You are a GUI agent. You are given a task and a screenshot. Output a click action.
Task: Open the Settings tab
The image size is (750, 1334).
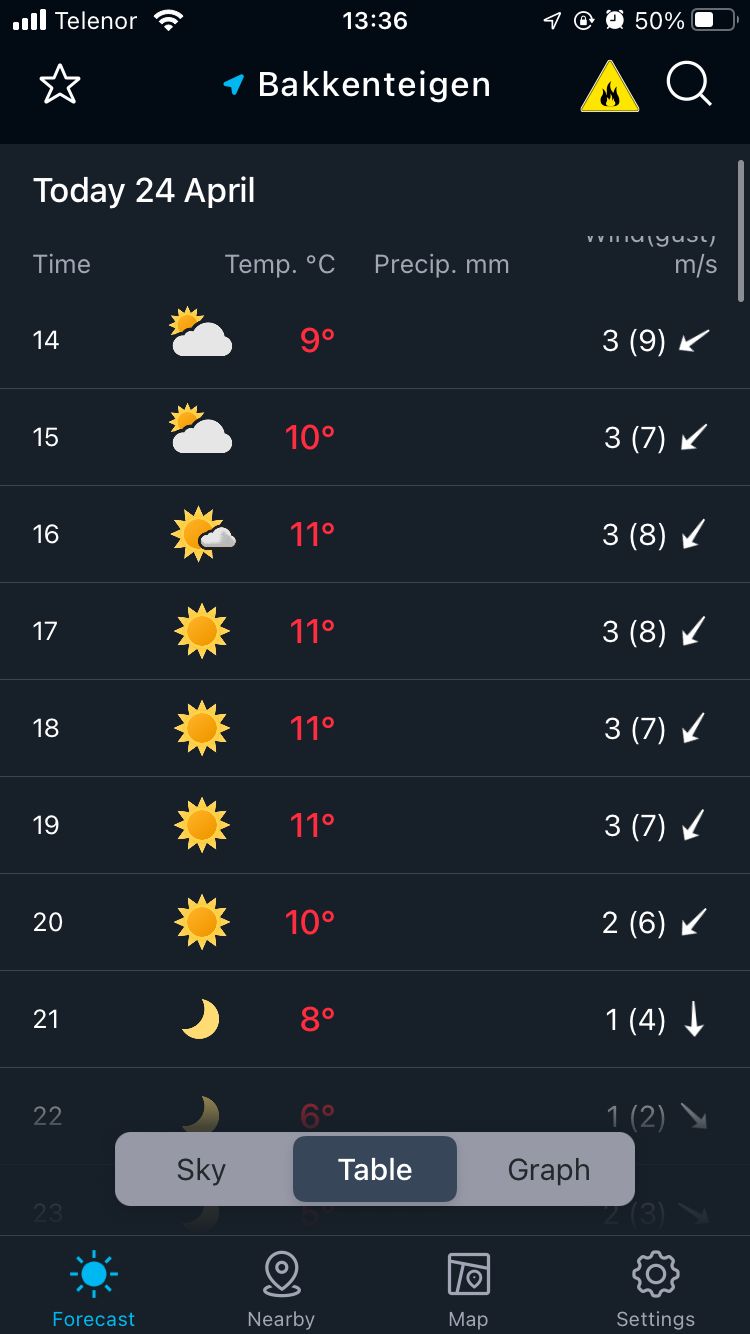coord(656,1289)
